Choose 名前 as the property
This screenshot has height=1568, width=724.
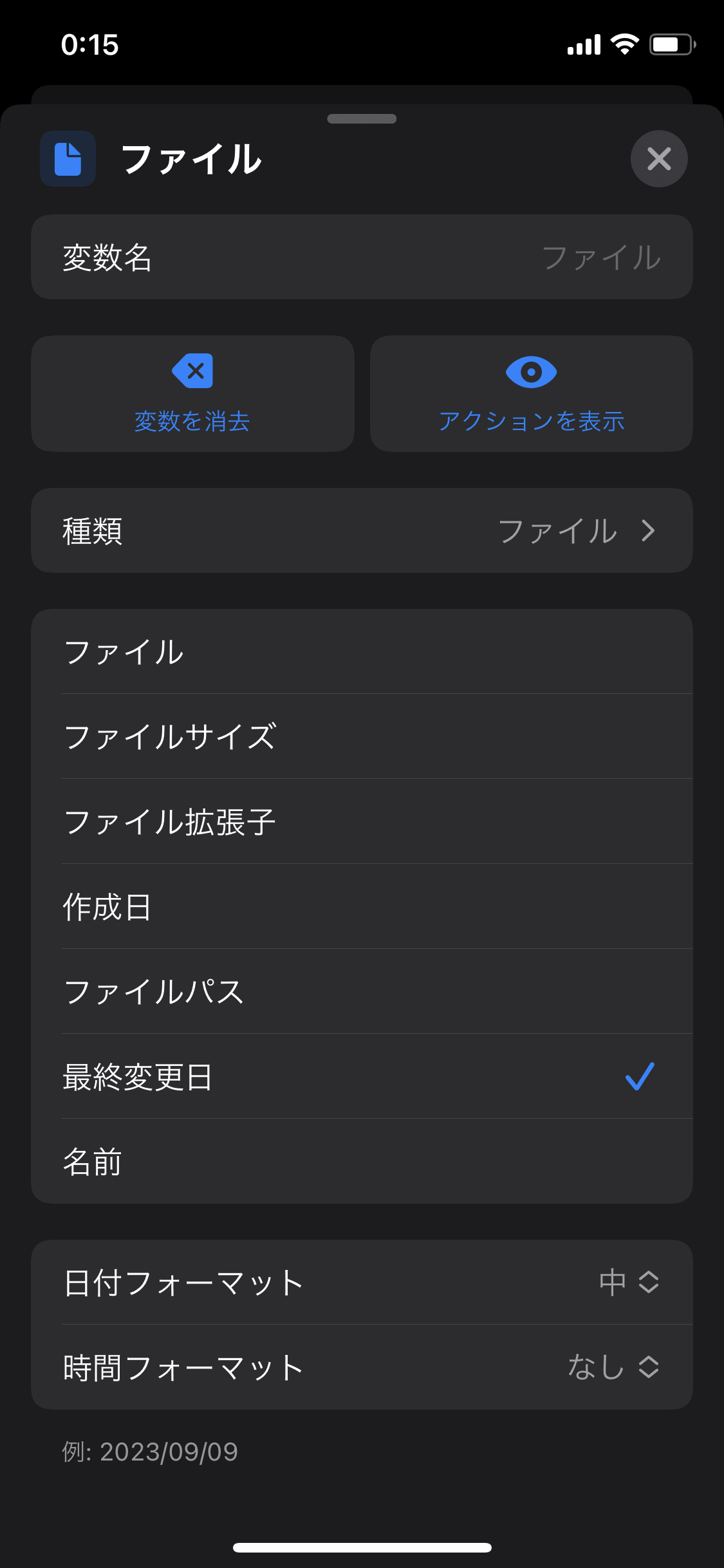tap(362, 1161)
